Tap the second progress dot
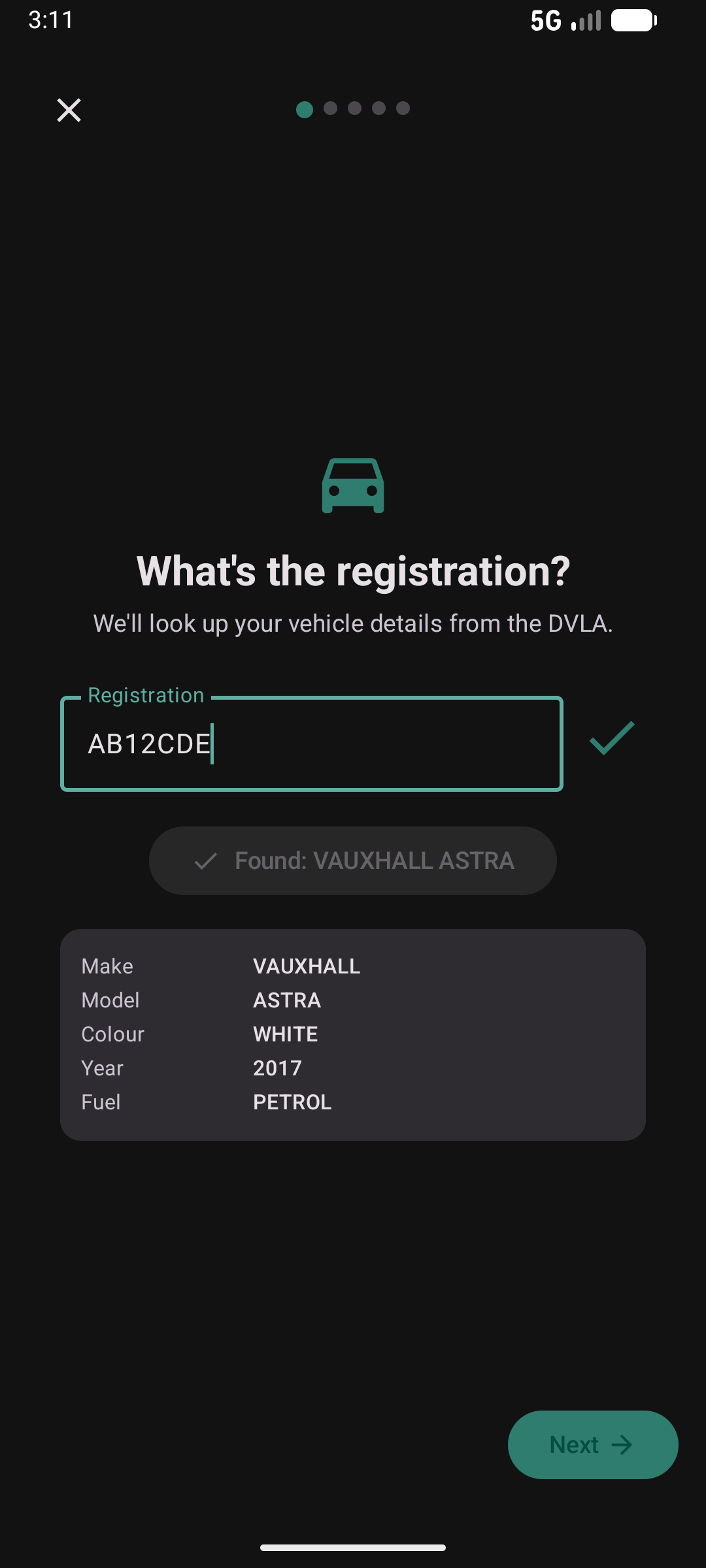The image size is (706, 1568). [x=329, y=109]
